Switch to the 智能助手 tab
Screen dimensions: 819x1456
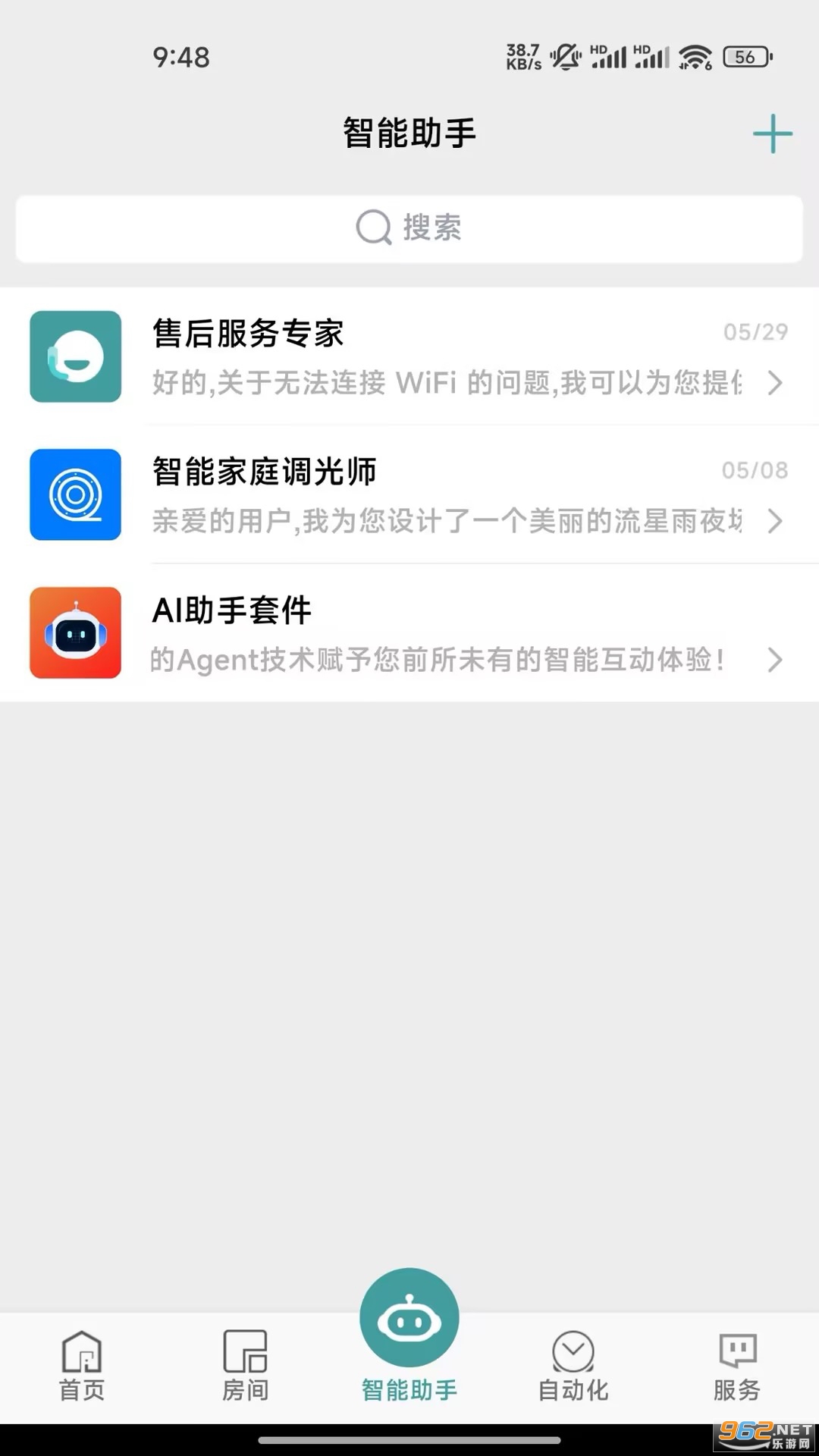point(409,1365)
